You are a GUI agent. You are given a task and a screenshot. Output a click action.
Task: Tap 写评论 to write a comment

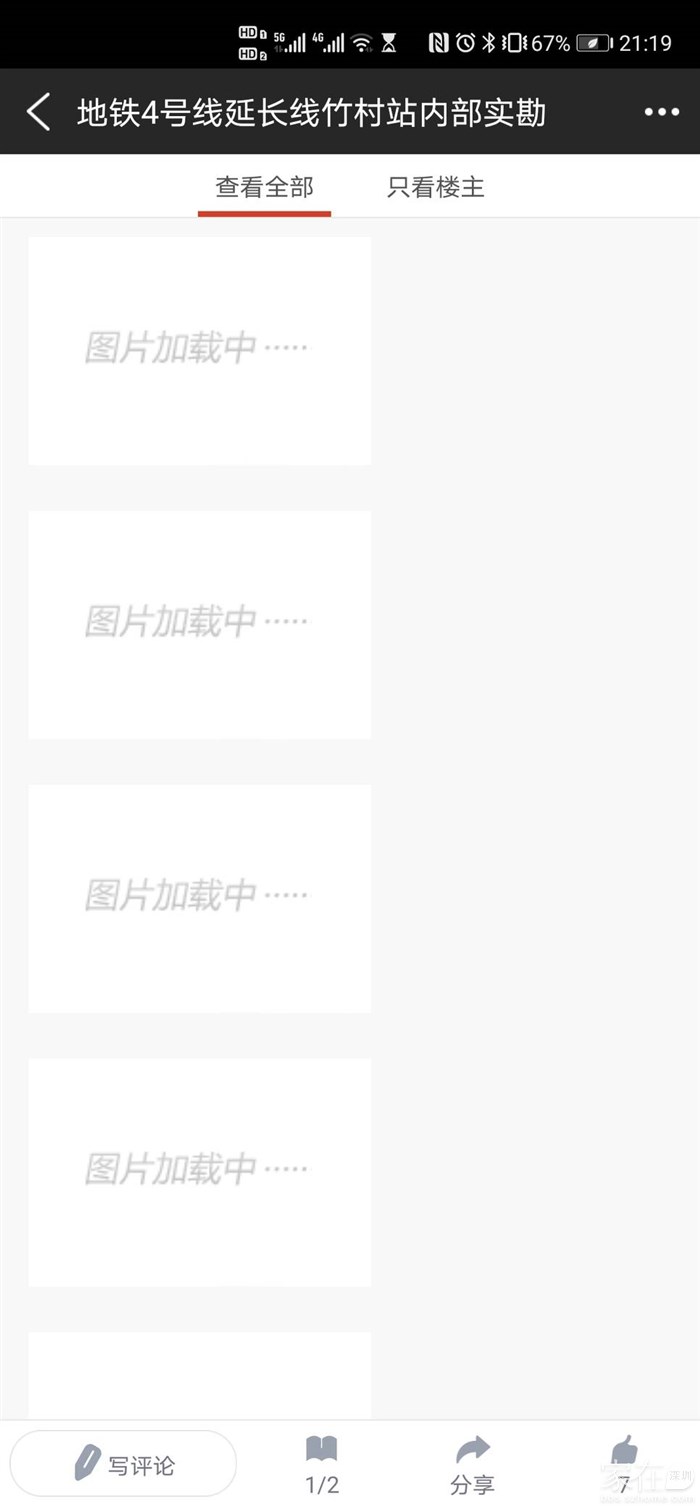point(124,1464)
